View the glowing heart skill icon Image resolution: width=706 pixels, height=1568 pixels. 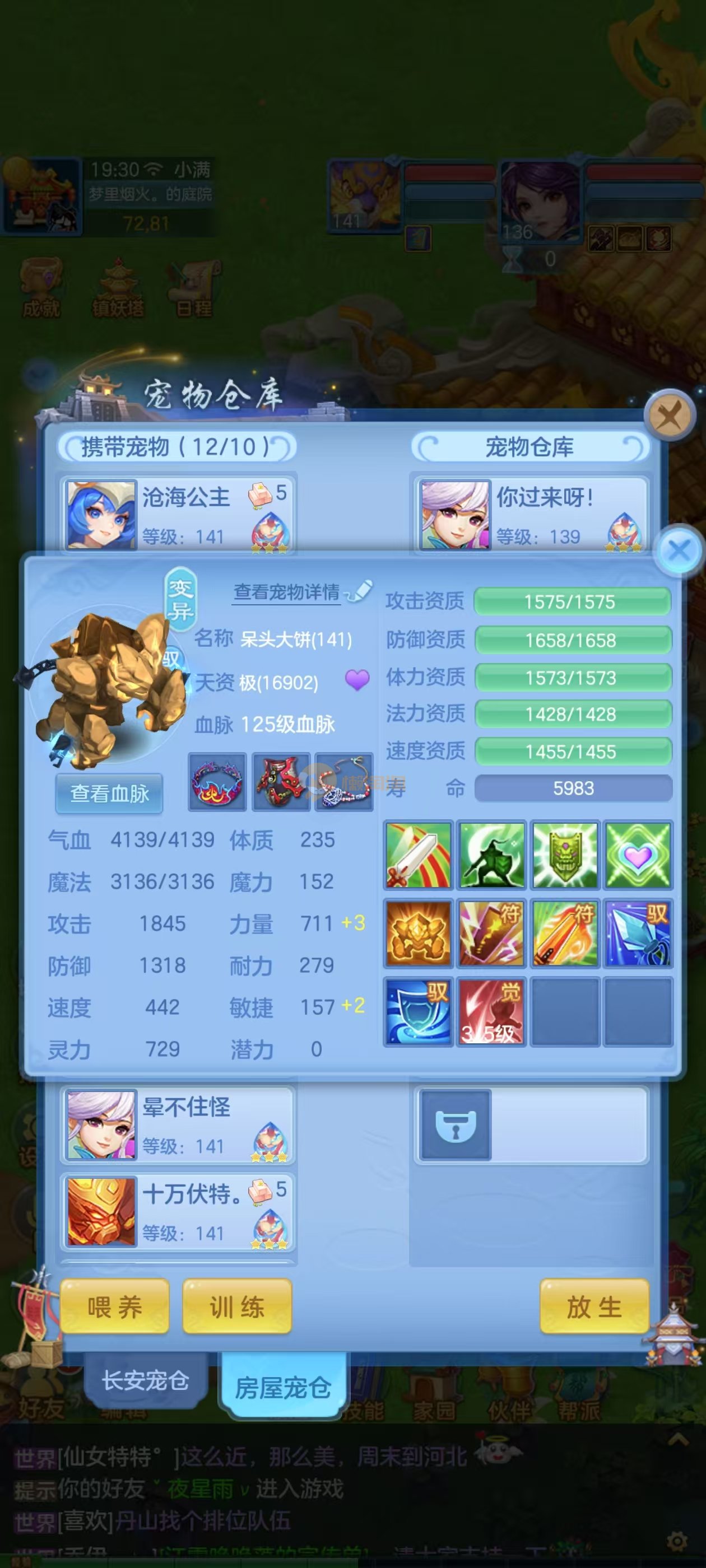[x=638, y=855]
